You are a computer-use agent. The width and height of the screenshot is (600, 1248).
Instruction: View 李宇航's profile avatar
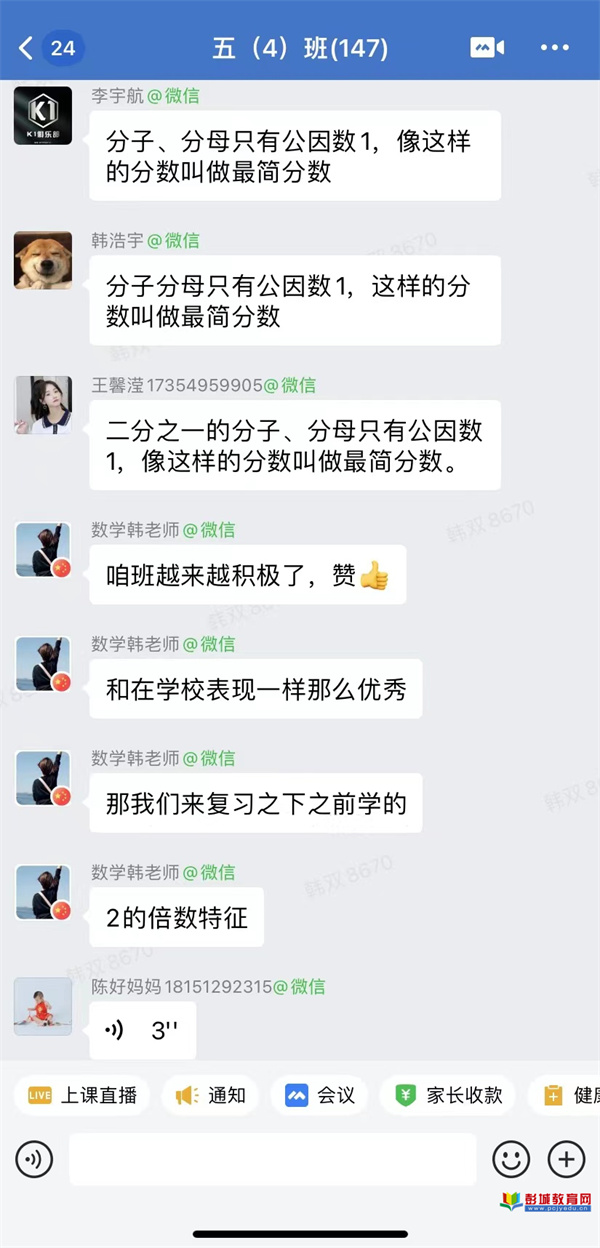pyautogui.click(x=43, y=116)
